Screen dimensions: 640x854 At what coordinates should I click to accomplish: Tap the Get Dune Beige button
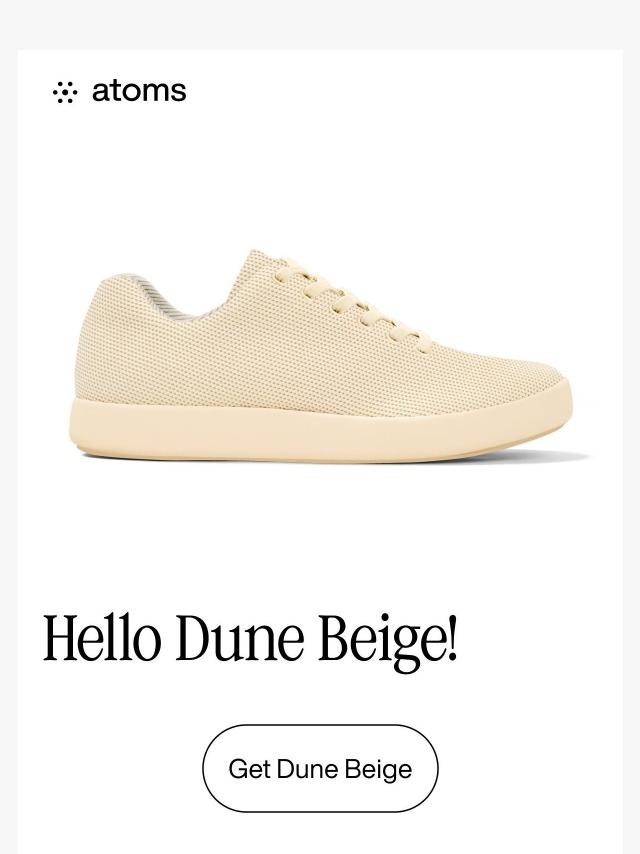[320, 768]
